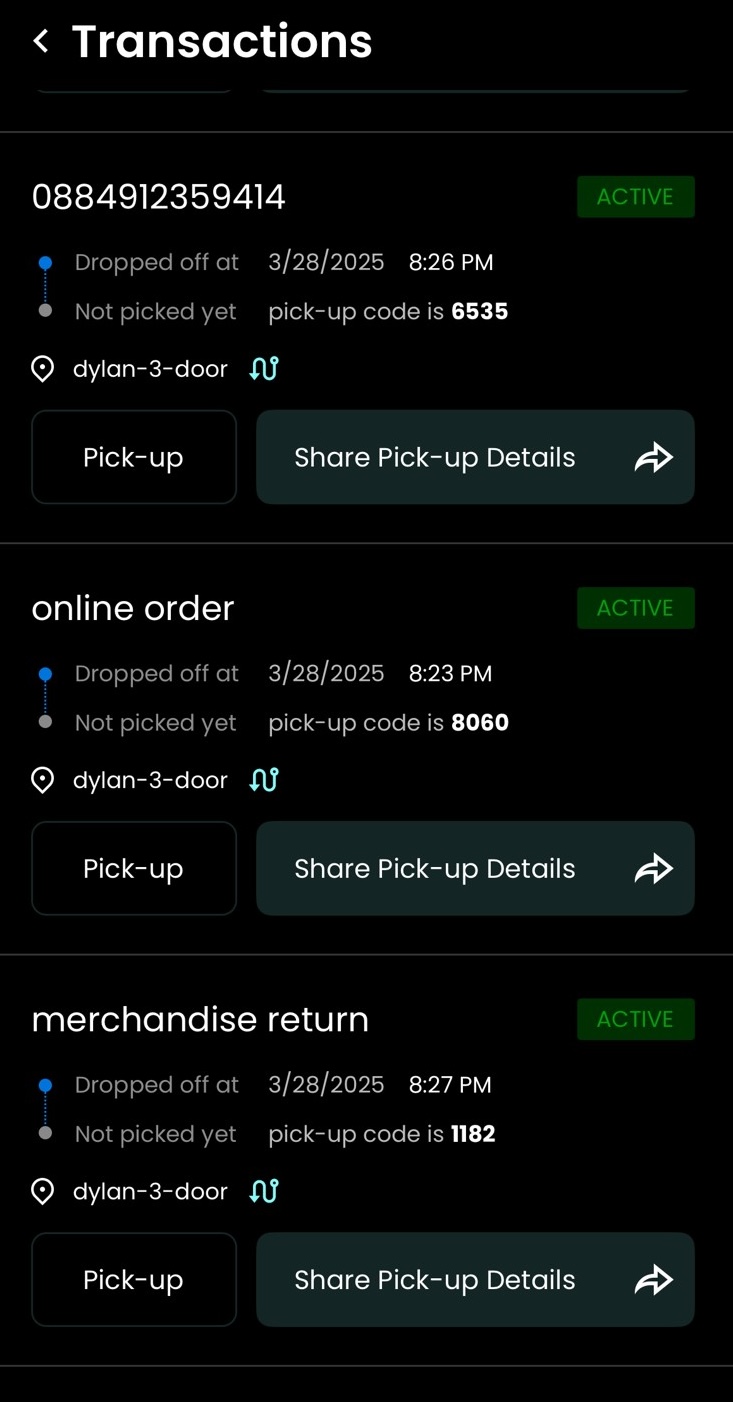Share pick-up details for transaction 0884912359414
The image size is (733, 1402).
tap(475, 457)
